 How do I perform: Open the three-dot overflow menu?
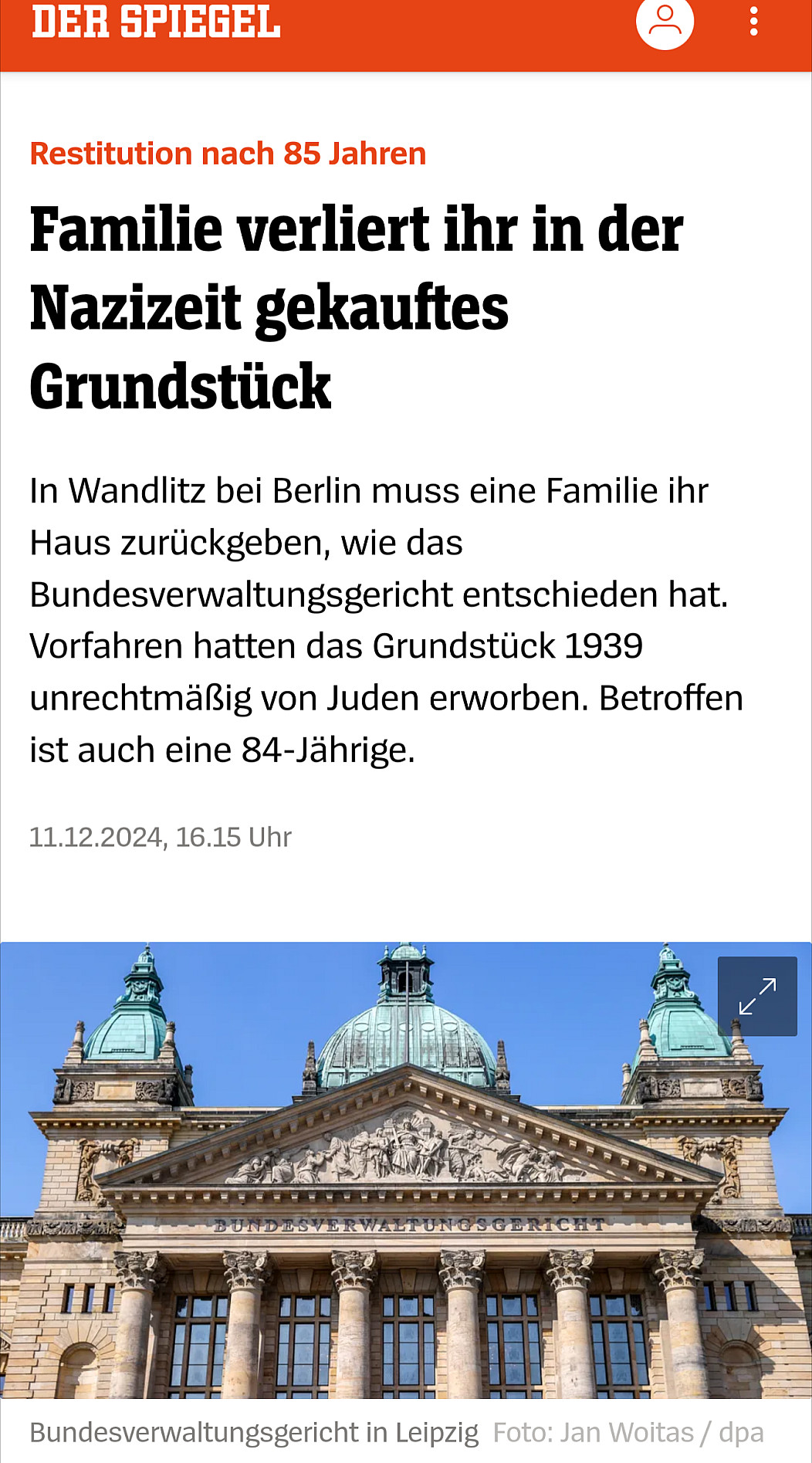pos(754,22)
